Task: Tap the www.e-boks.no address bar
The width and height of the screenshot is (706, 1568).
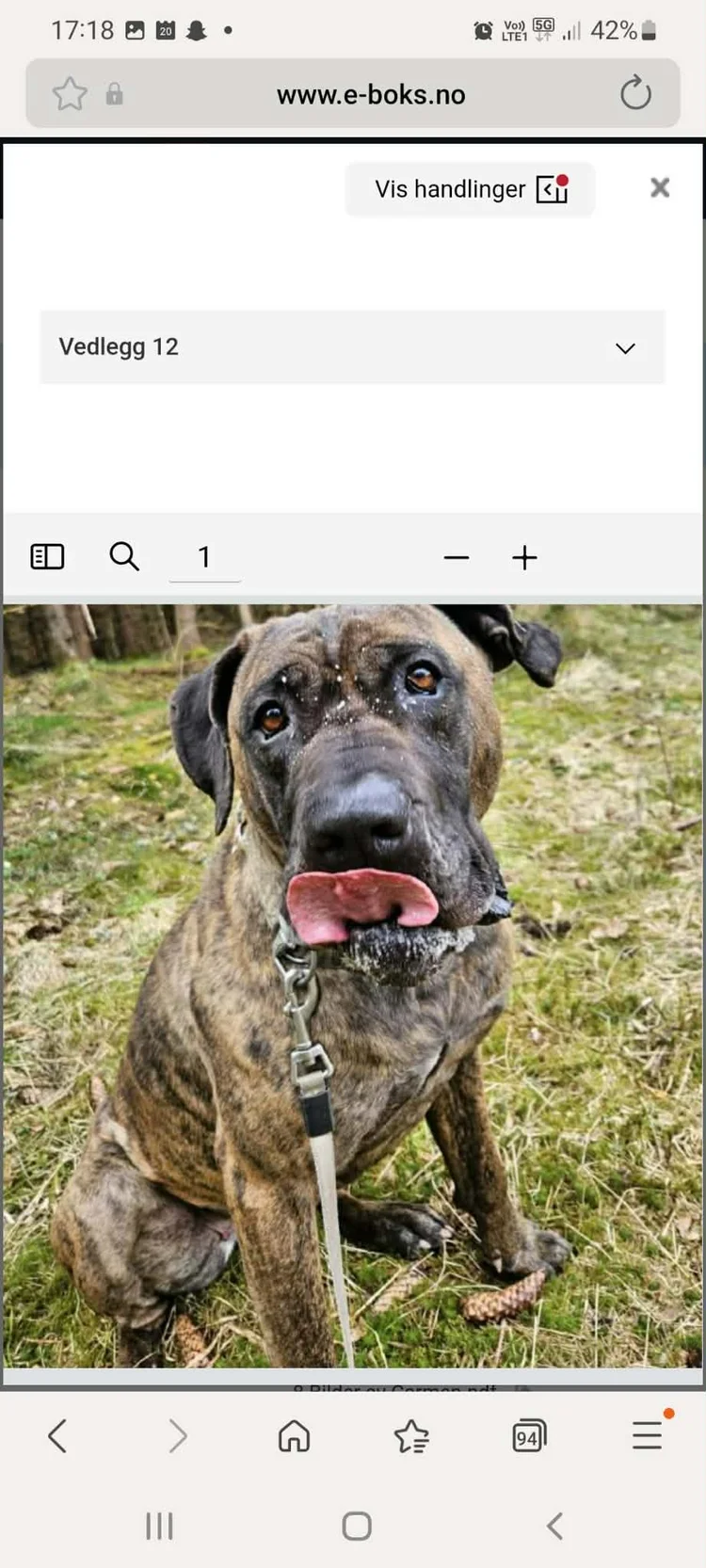Action: (371, 94)
